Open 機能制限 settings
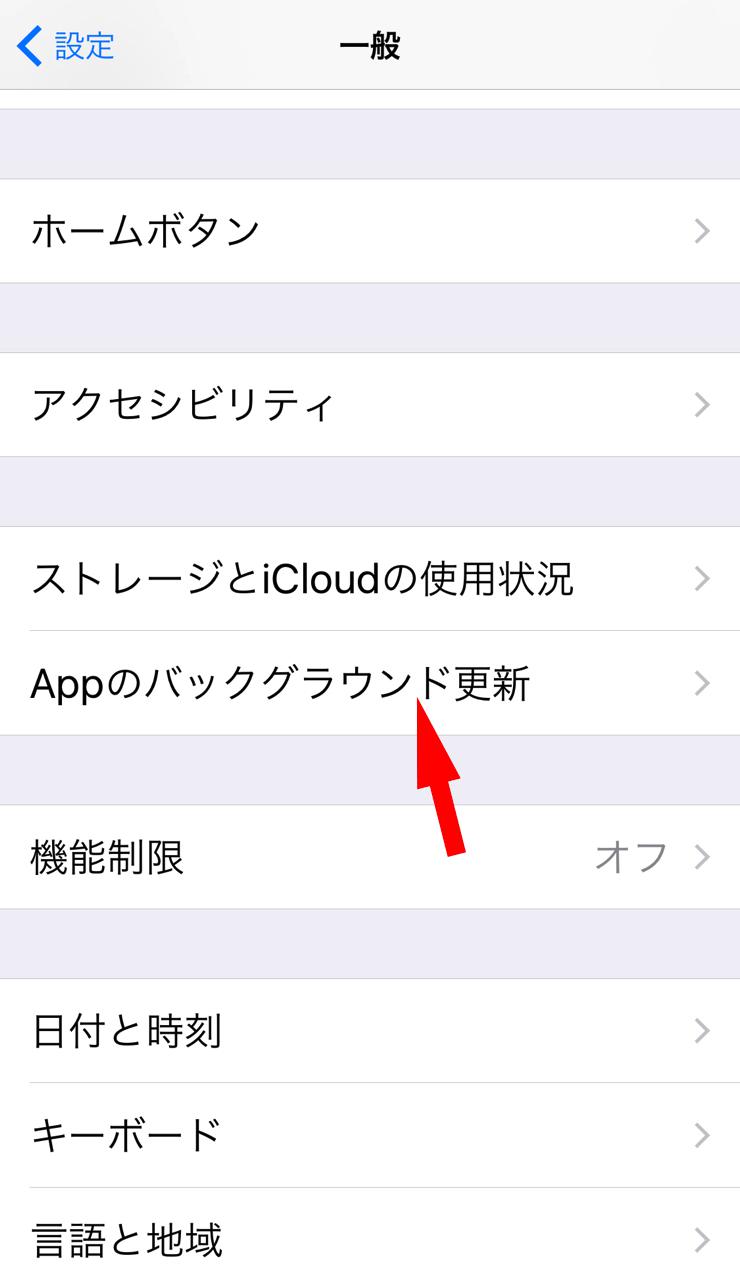The image size is (740, 1280). point(370,857)
